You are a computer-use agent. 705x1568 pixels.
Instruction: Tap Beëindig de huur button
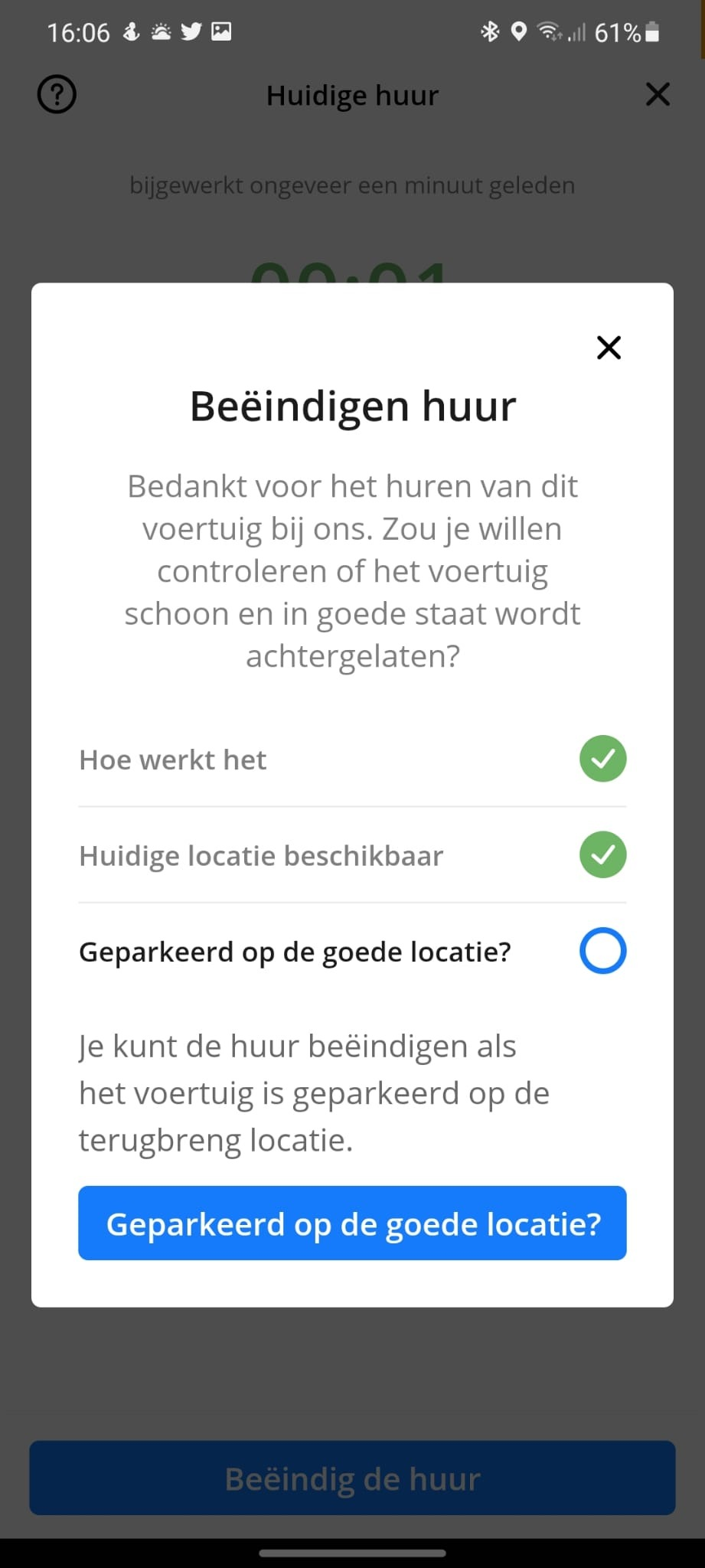tap(352, 1478)
